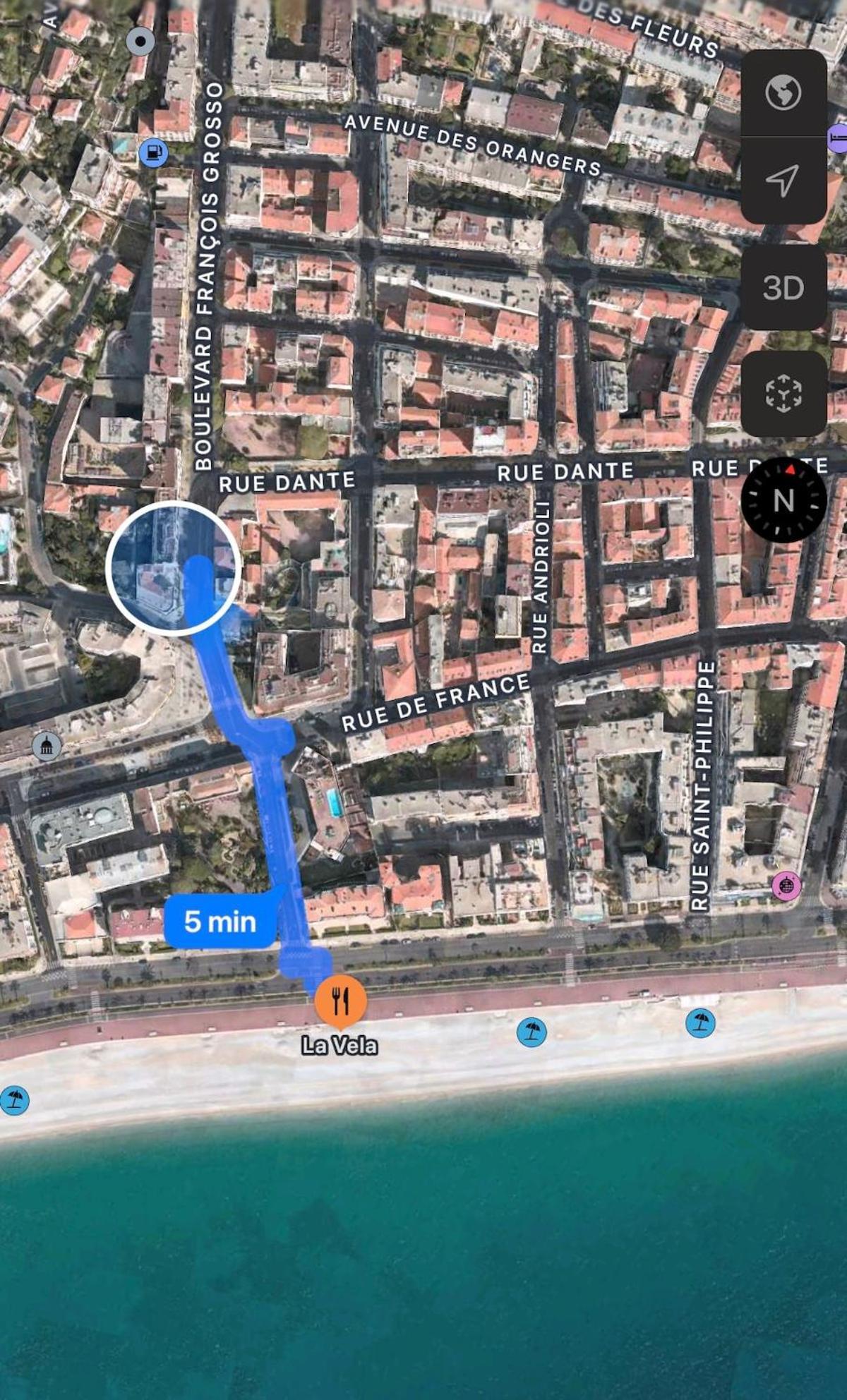Tap the museum landmark marker
This screenshot has height=1400, width=847.
pyautogui.click(x=47, y=745)
